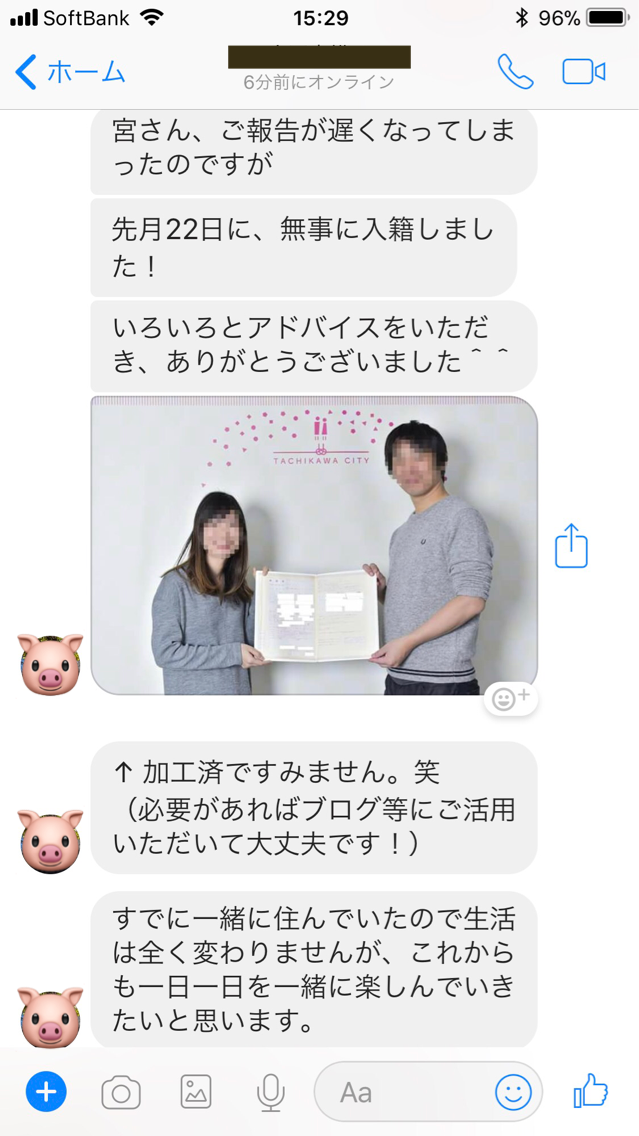Send a thumbs-up like
Image resolution: width=639 pixels, height=1136 pixels.
pos(590,1091)
